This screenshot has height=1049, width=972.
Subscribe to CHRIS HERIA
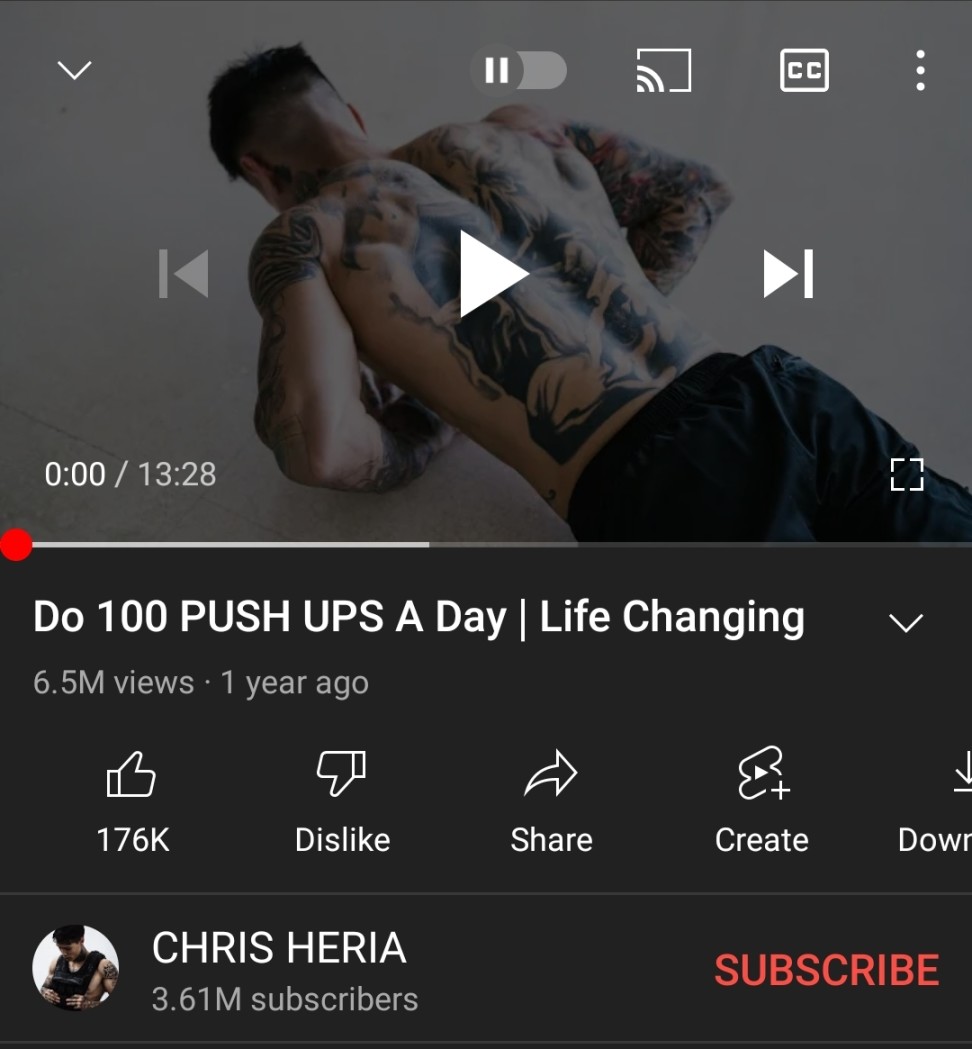(x=826, y=970)
